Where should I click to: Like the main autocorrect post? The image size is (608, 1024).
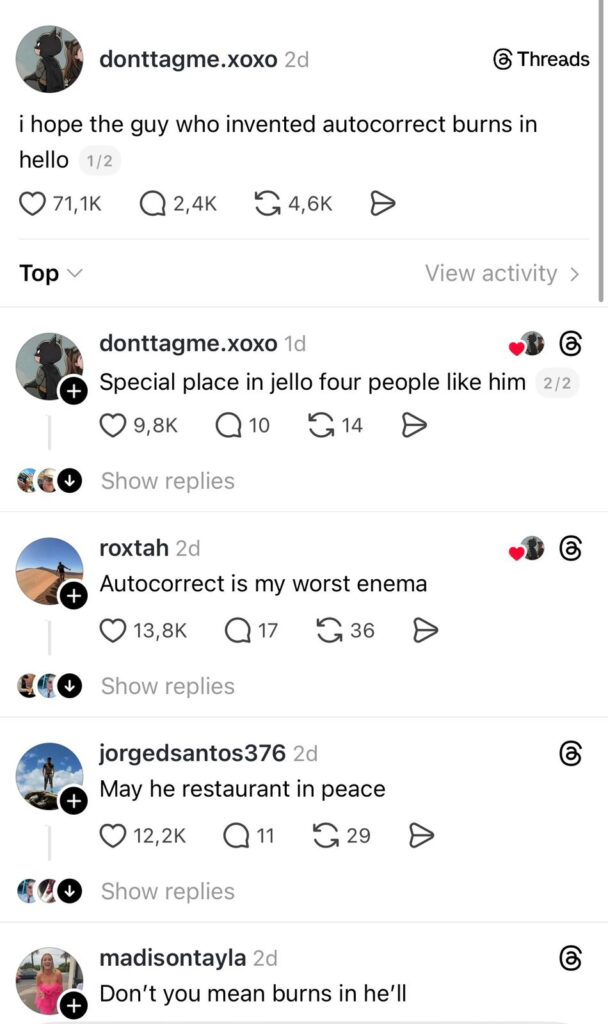click(x=33, y=204)
